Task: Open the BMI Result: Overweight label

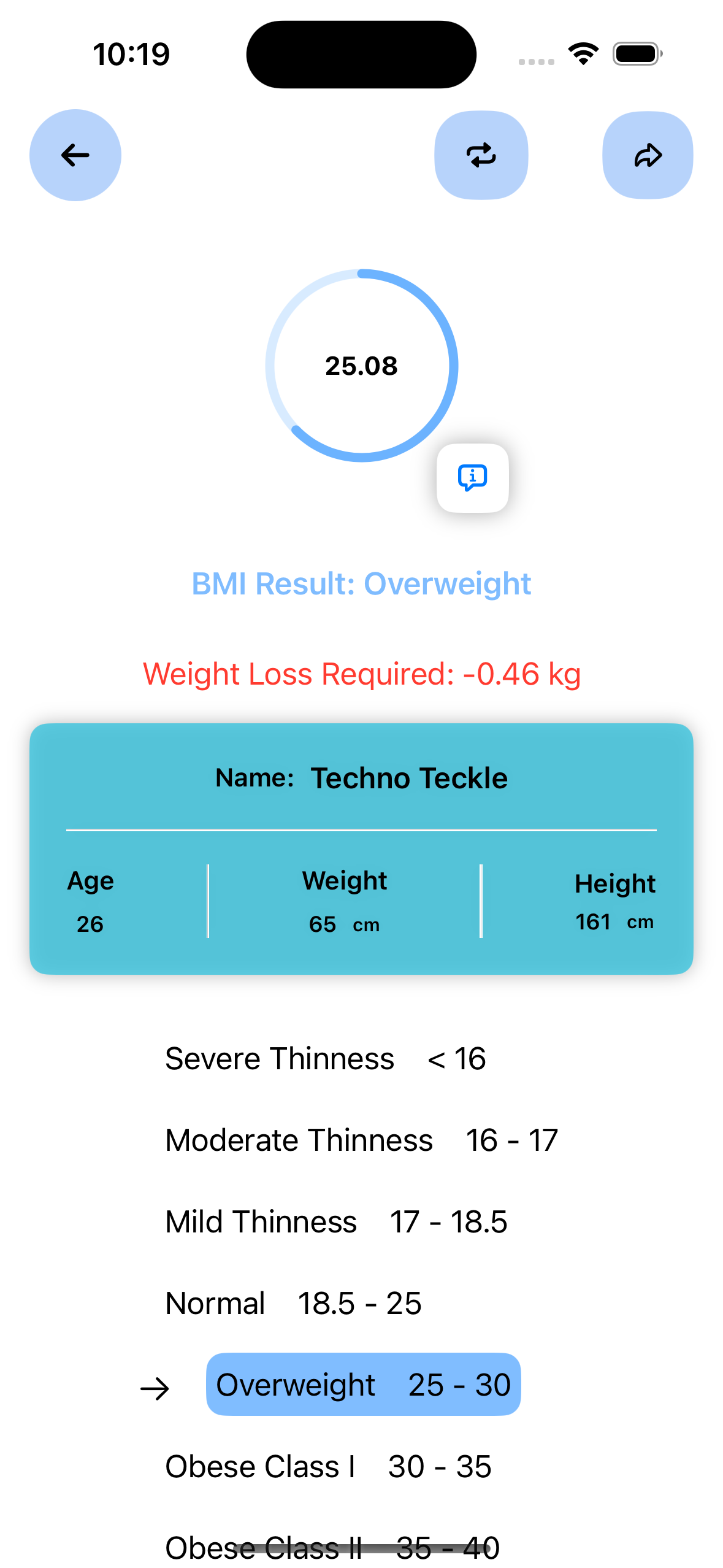Action: click(361, 583)
